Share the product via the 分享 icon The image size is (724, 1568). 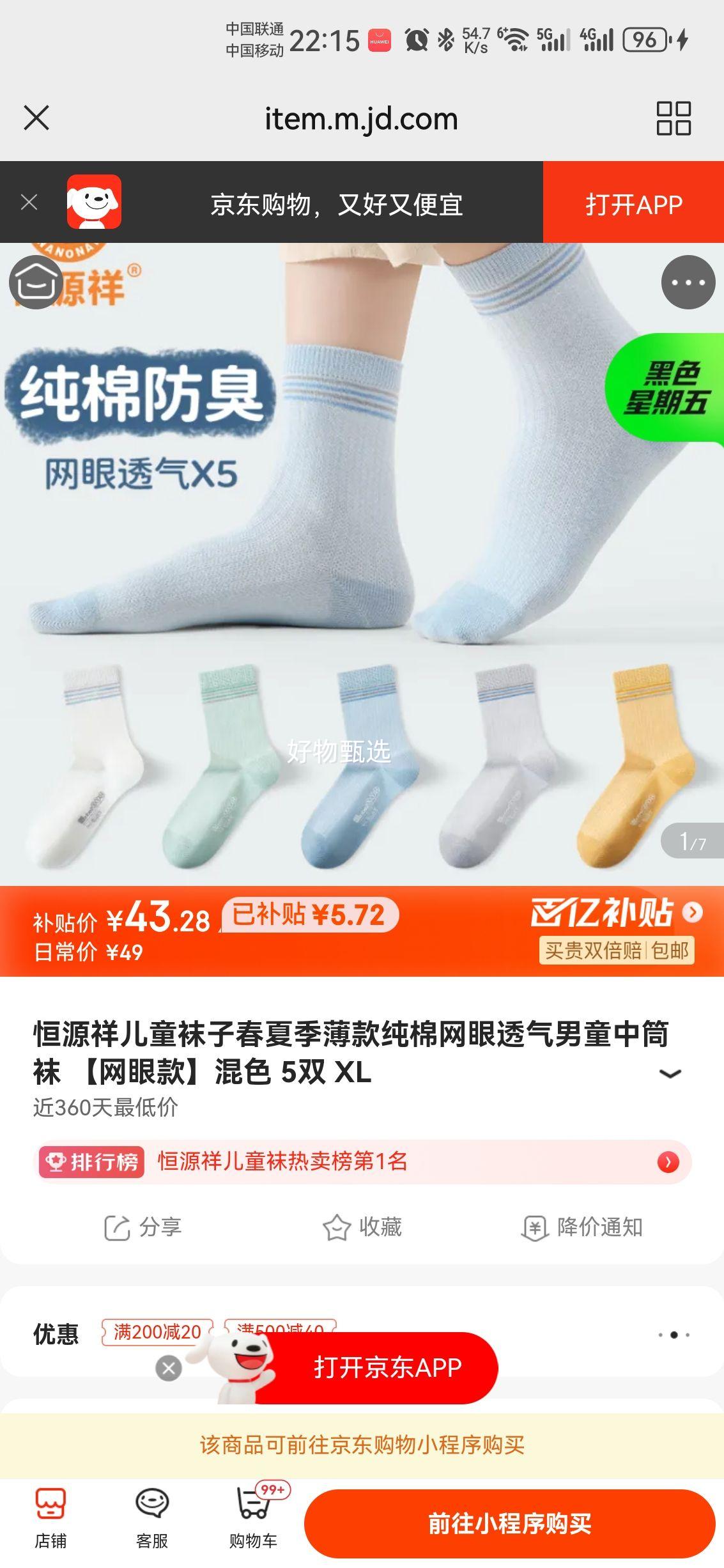pyautogui.click(x=144, y=1226)
